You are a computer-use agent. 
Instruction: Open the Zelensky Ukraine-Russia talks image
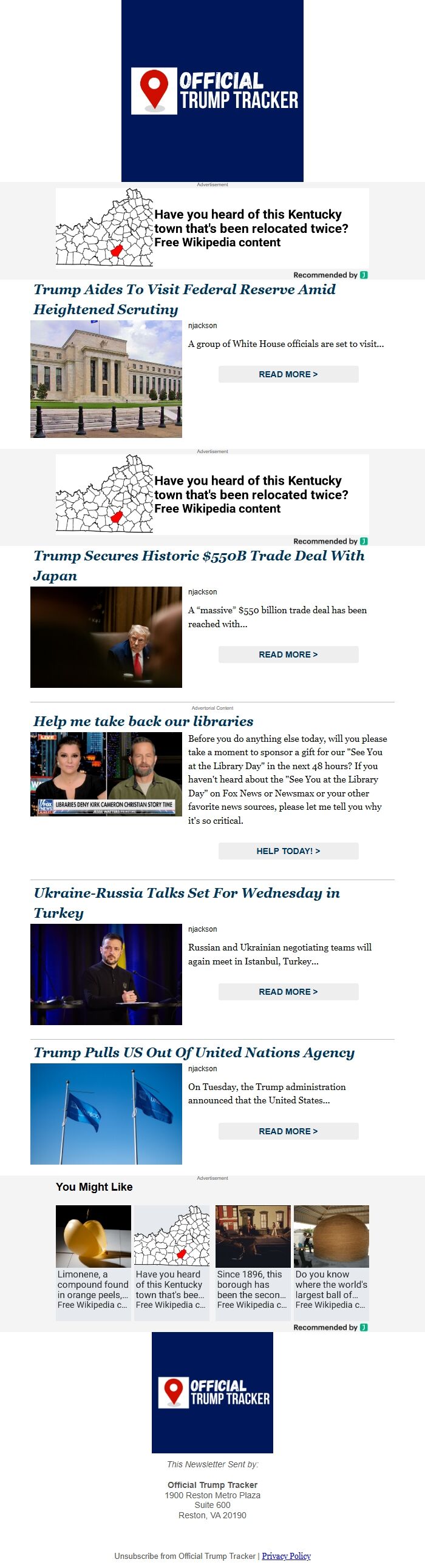pyautogui.click(x=106, y=974)
